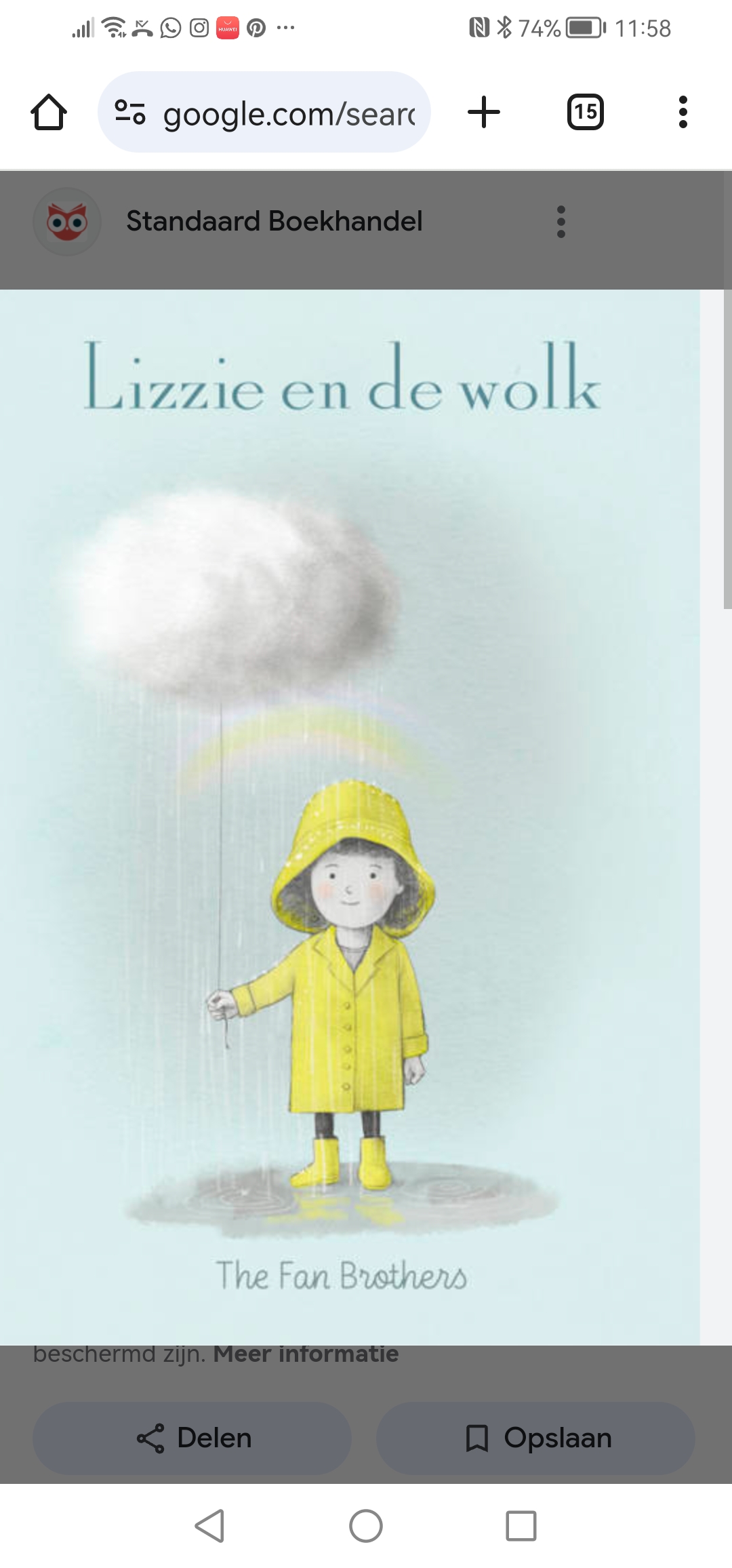Open Standaard Boekhandel source options menu
The height and width of the screenshot is (1568, 732).
[x=561, y=222]
